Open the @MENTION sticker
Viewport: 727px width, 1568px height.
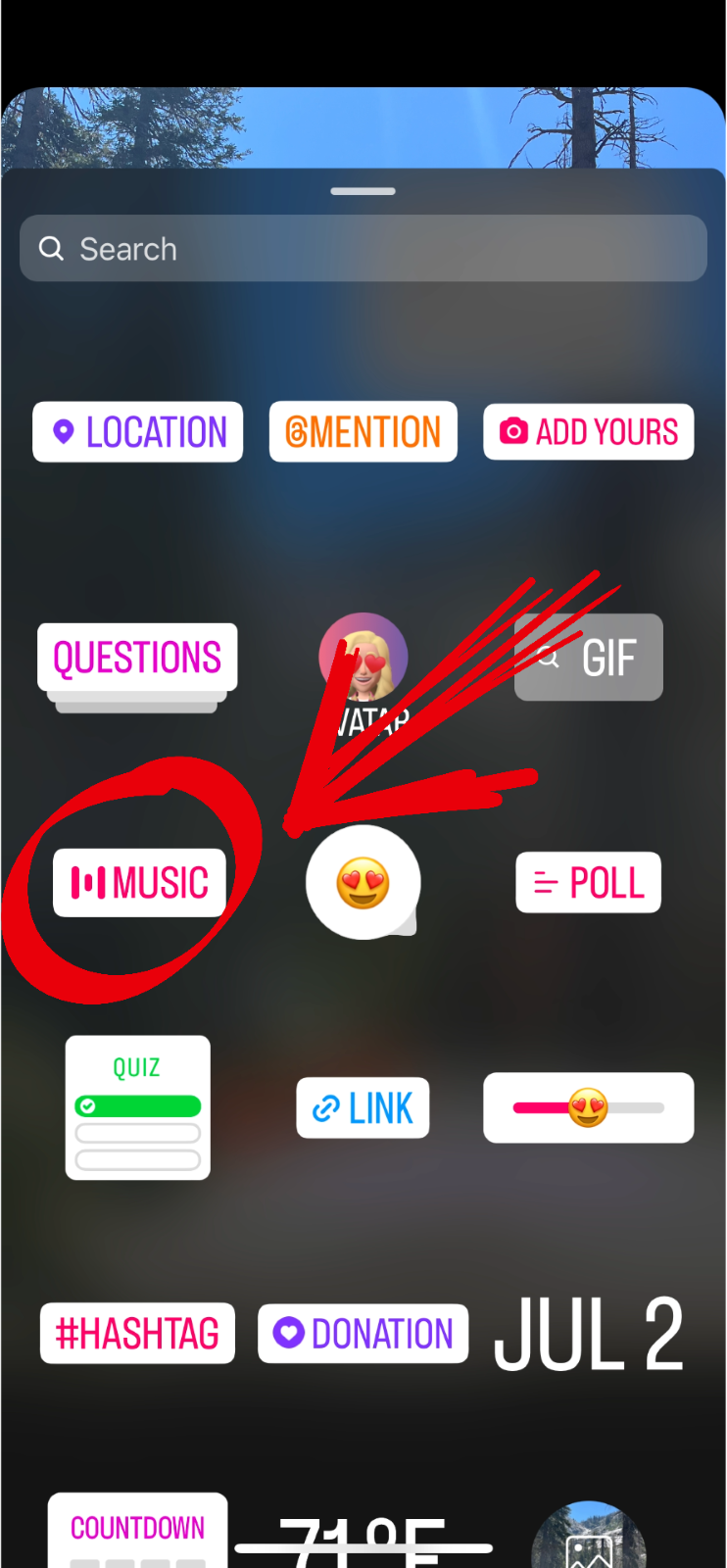[363, 431]
